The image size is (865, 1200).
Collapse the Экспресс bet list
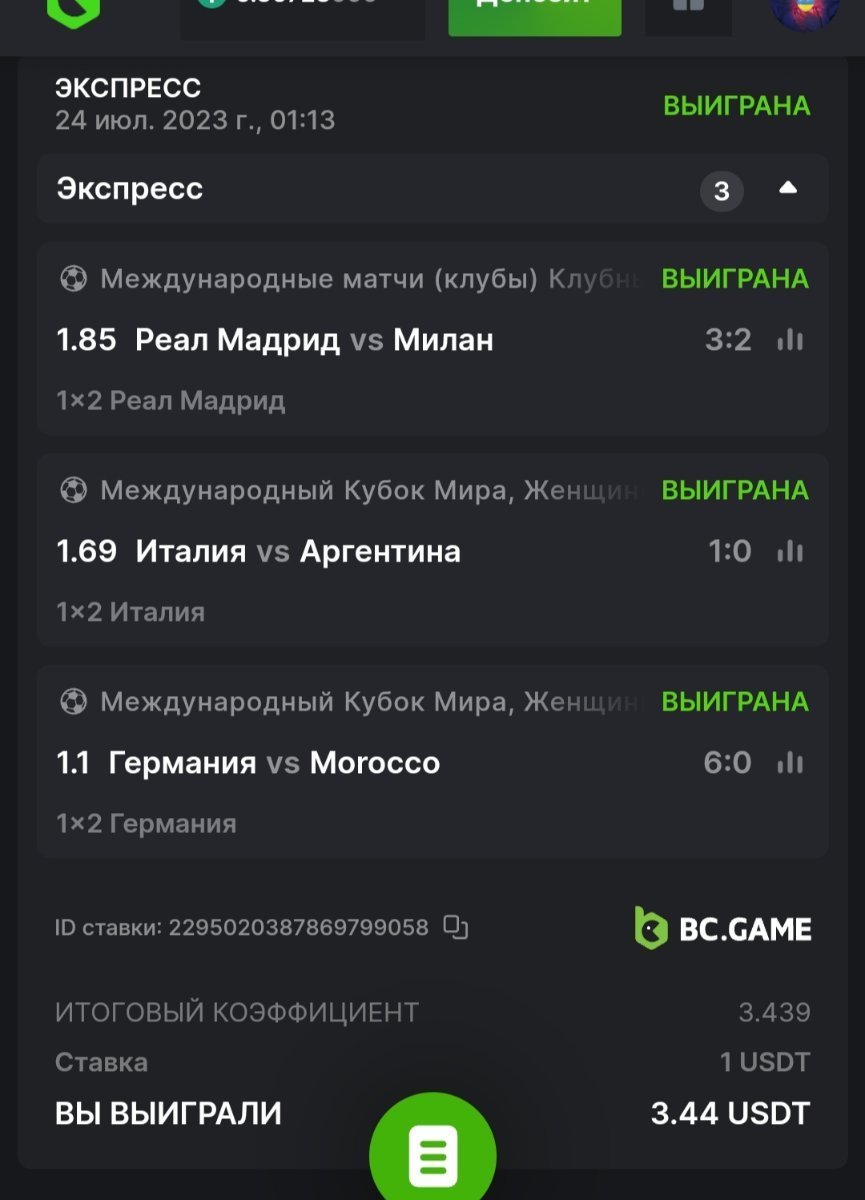coord(788,188)
